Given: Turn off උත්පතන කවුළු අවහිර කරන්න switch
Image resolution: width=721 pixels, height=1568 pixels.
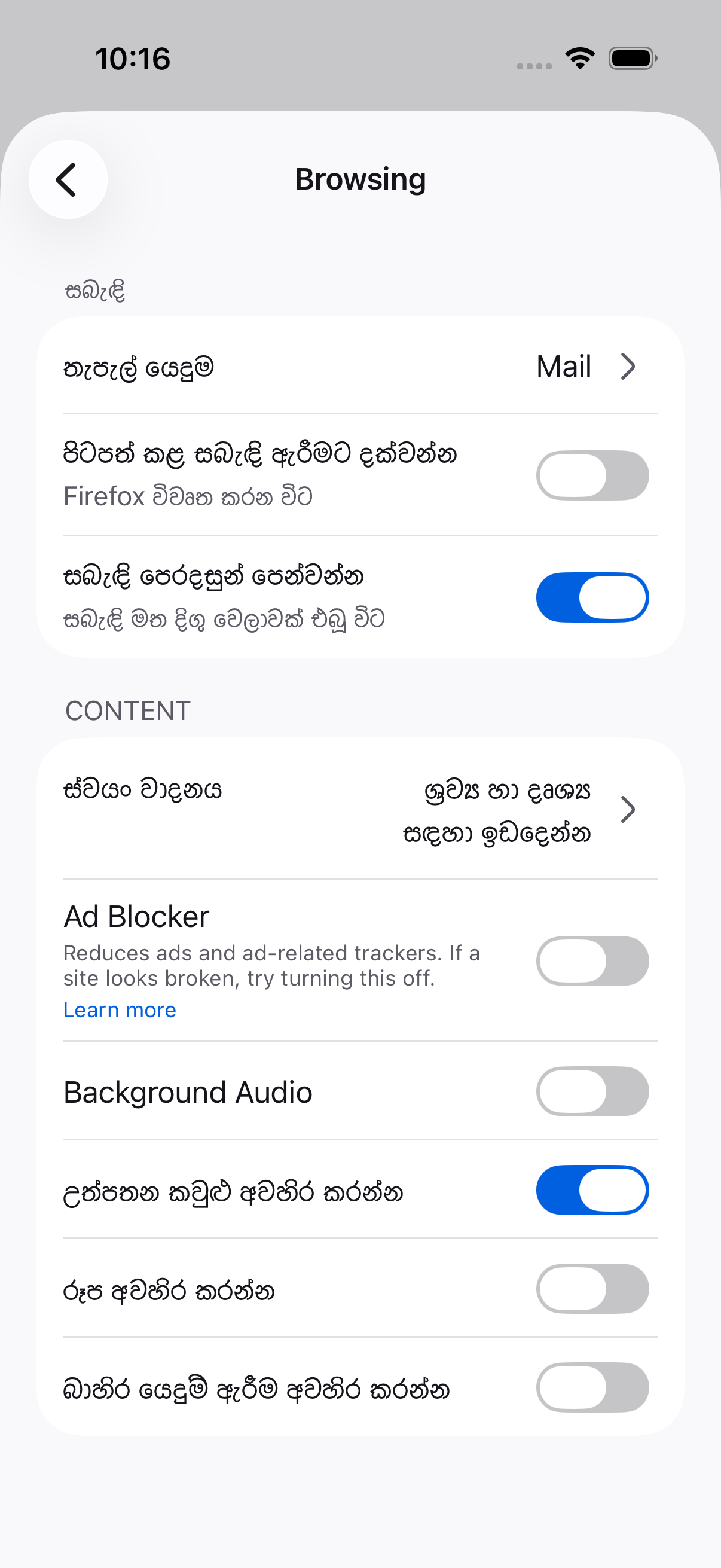Looking at the screenshot, I should click(x=592, y=1190).
